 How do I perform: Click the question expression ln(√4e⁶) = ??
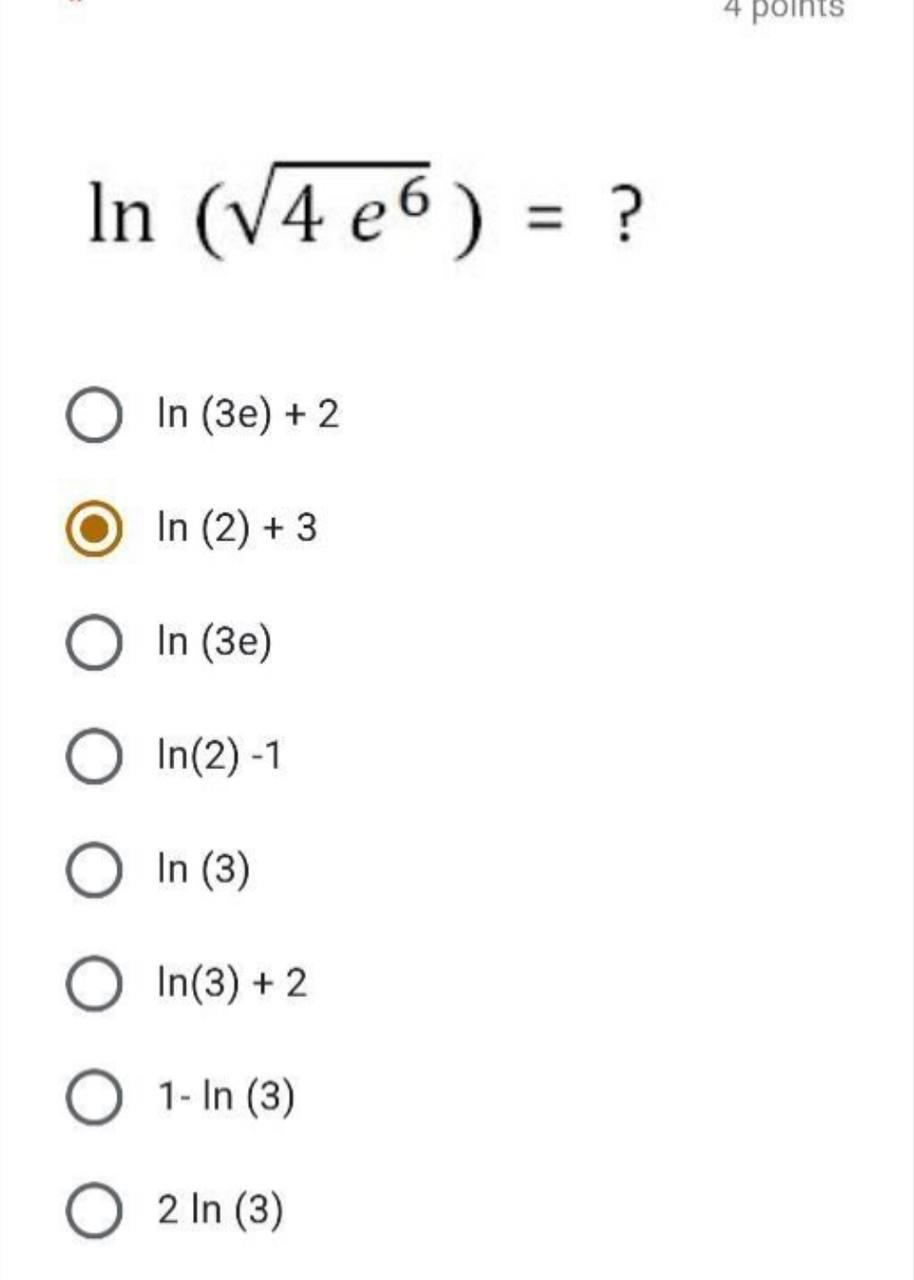(x=360, y=210)
